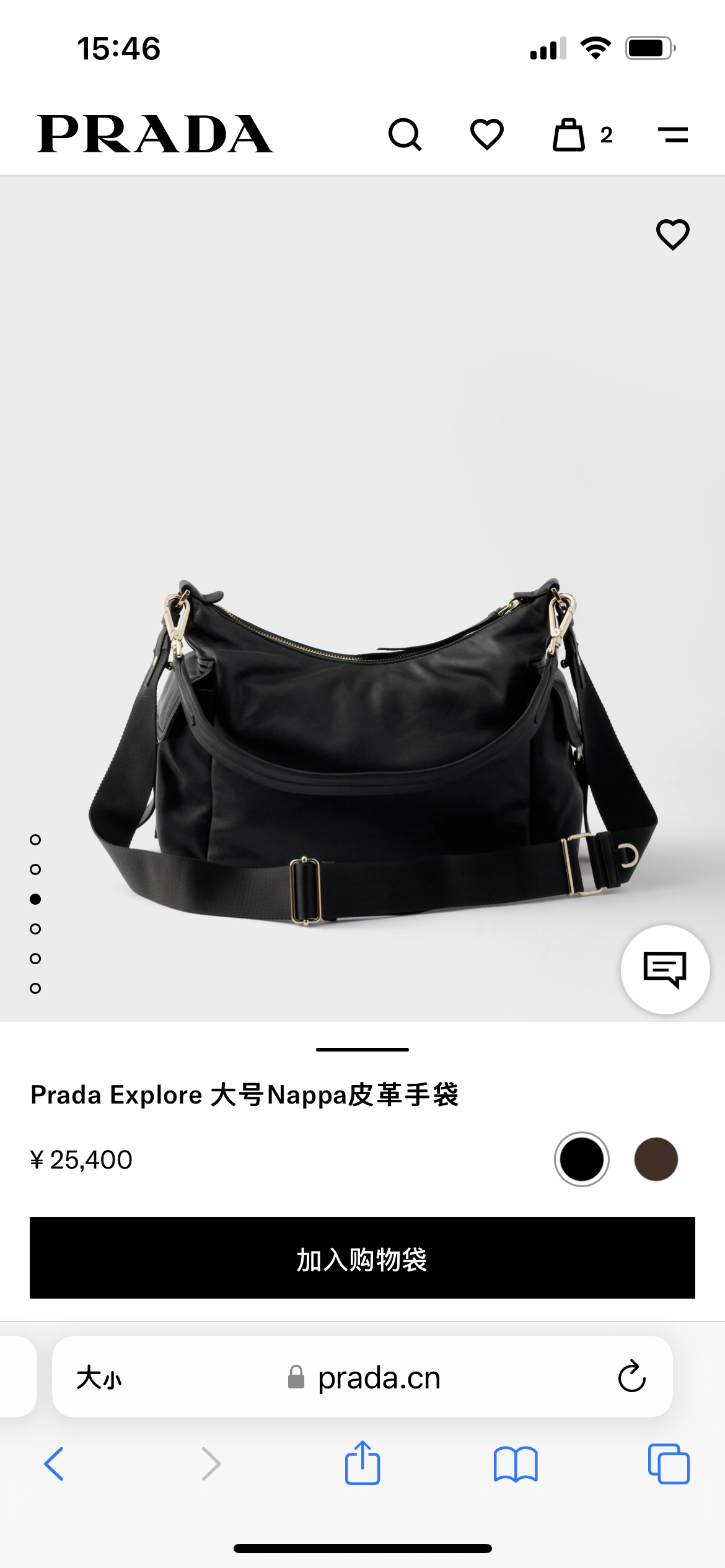This screenshot has width=725, height=1568.
Task: Tap 加入购物袋 to add to bag
Action: coord(362,1258)
